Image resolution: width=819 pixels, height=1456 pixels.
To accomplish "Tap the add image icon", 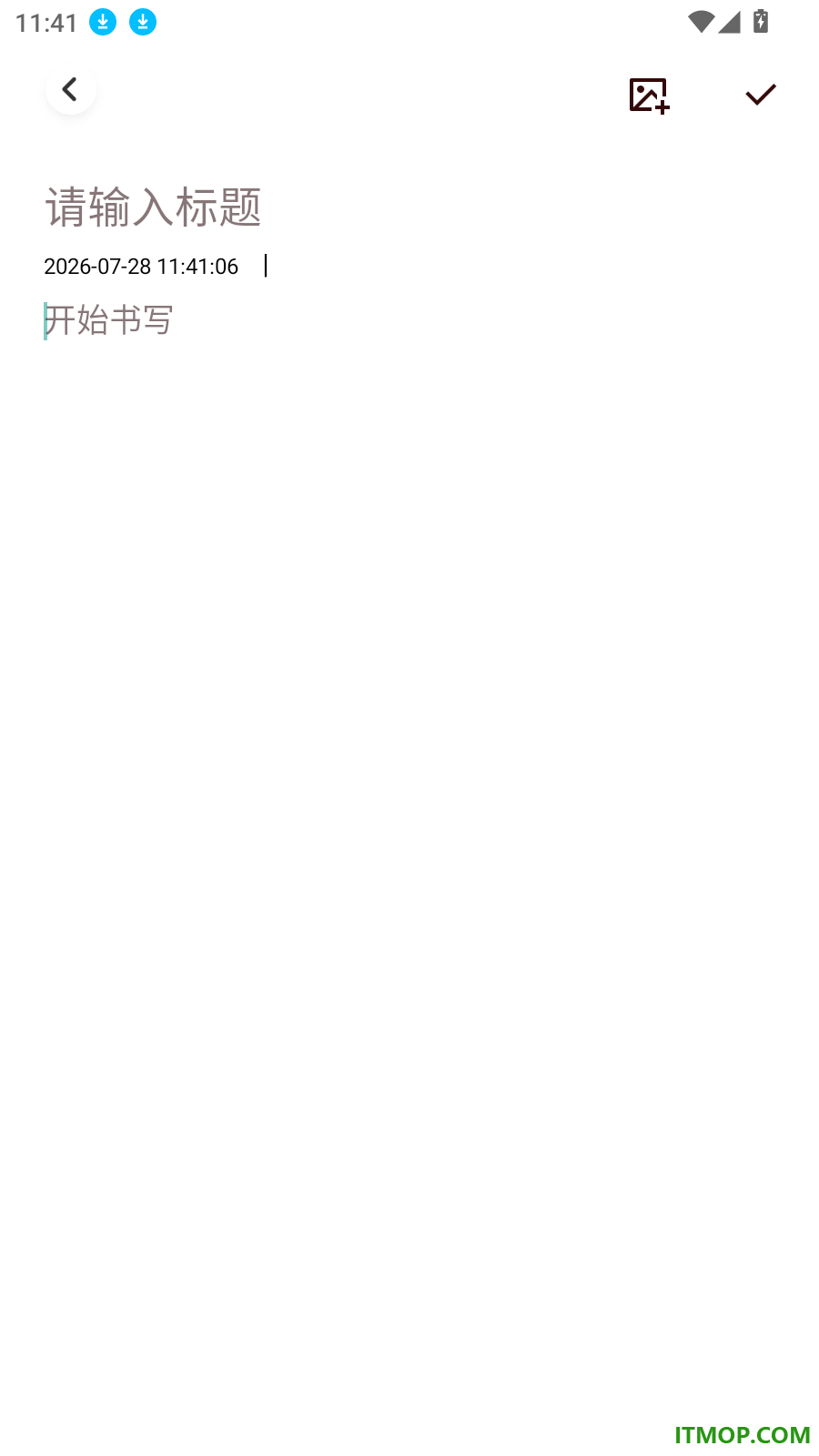I will click(x=649, y=95).
